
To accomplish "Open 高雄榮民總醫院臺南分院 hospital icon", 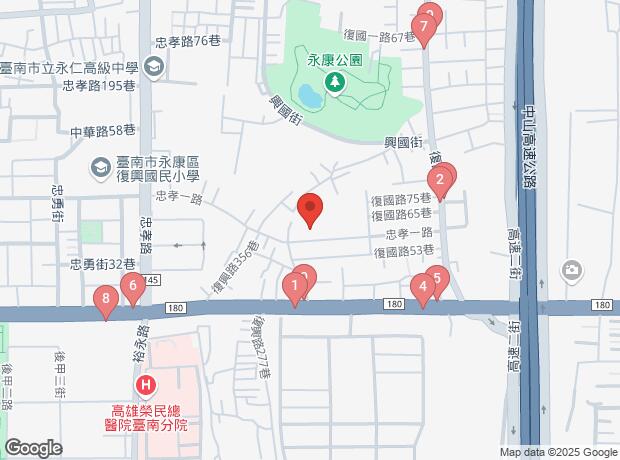I will click(x=146, y=385).
